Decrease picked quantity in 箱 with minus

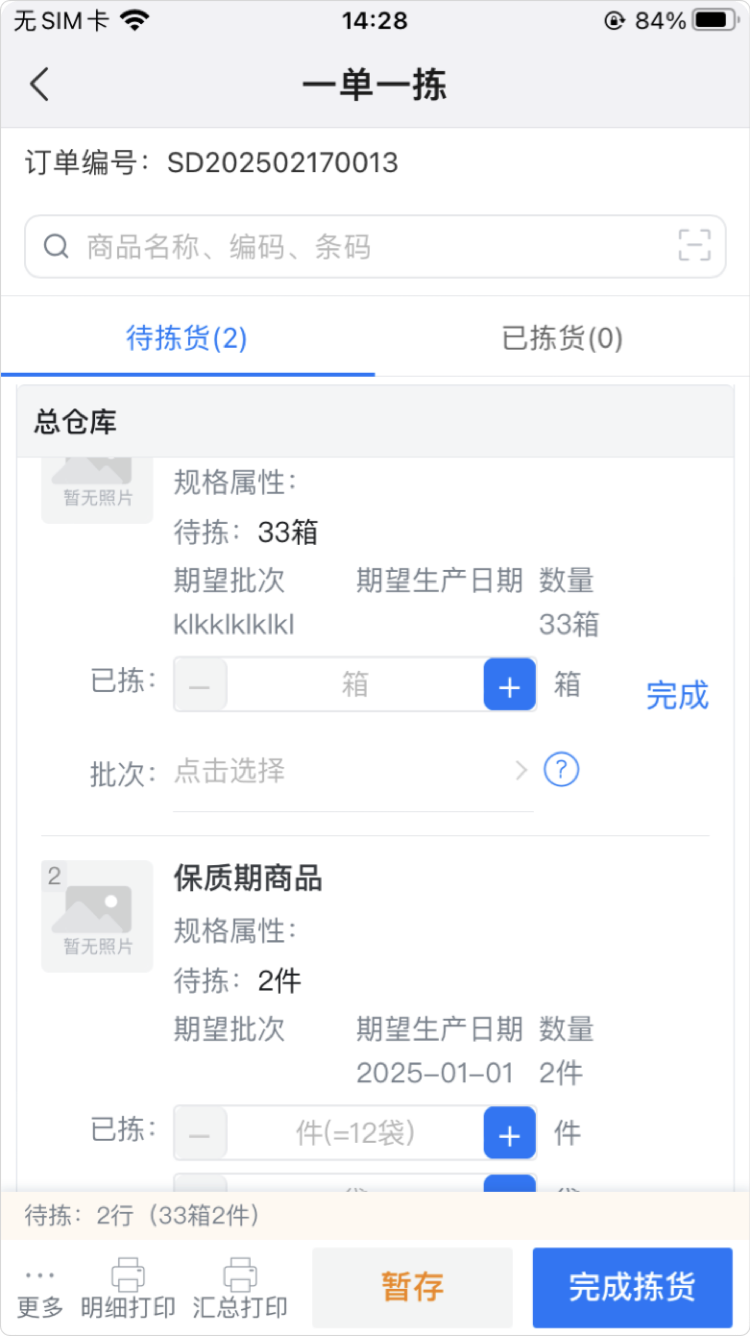pyautogui.click(x=200, y=685)
